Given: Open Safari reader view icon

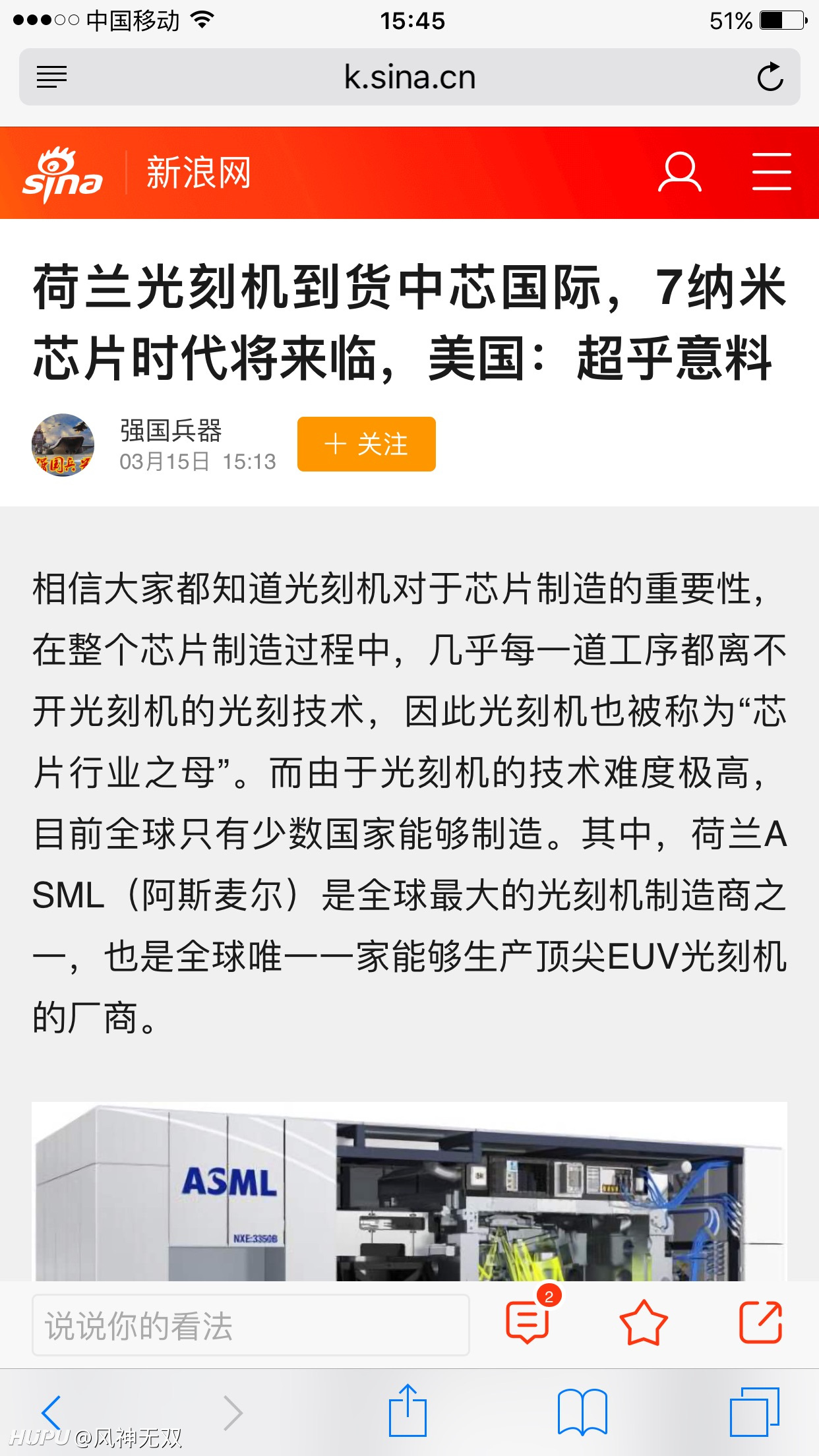Looking at the screenshot, I should tap(51, 77).
